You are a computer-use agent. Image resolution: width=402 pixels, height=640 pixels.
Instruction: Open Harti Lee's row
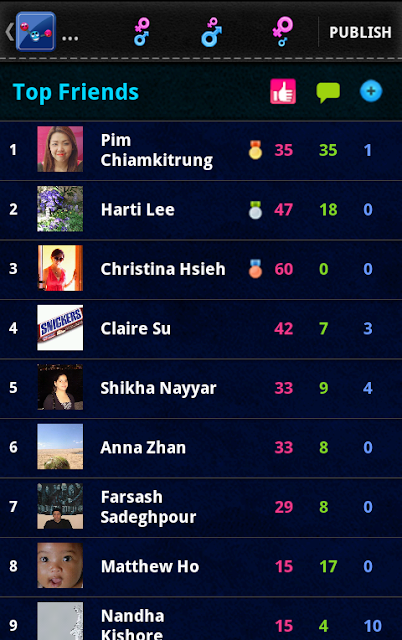click(201, 210)
